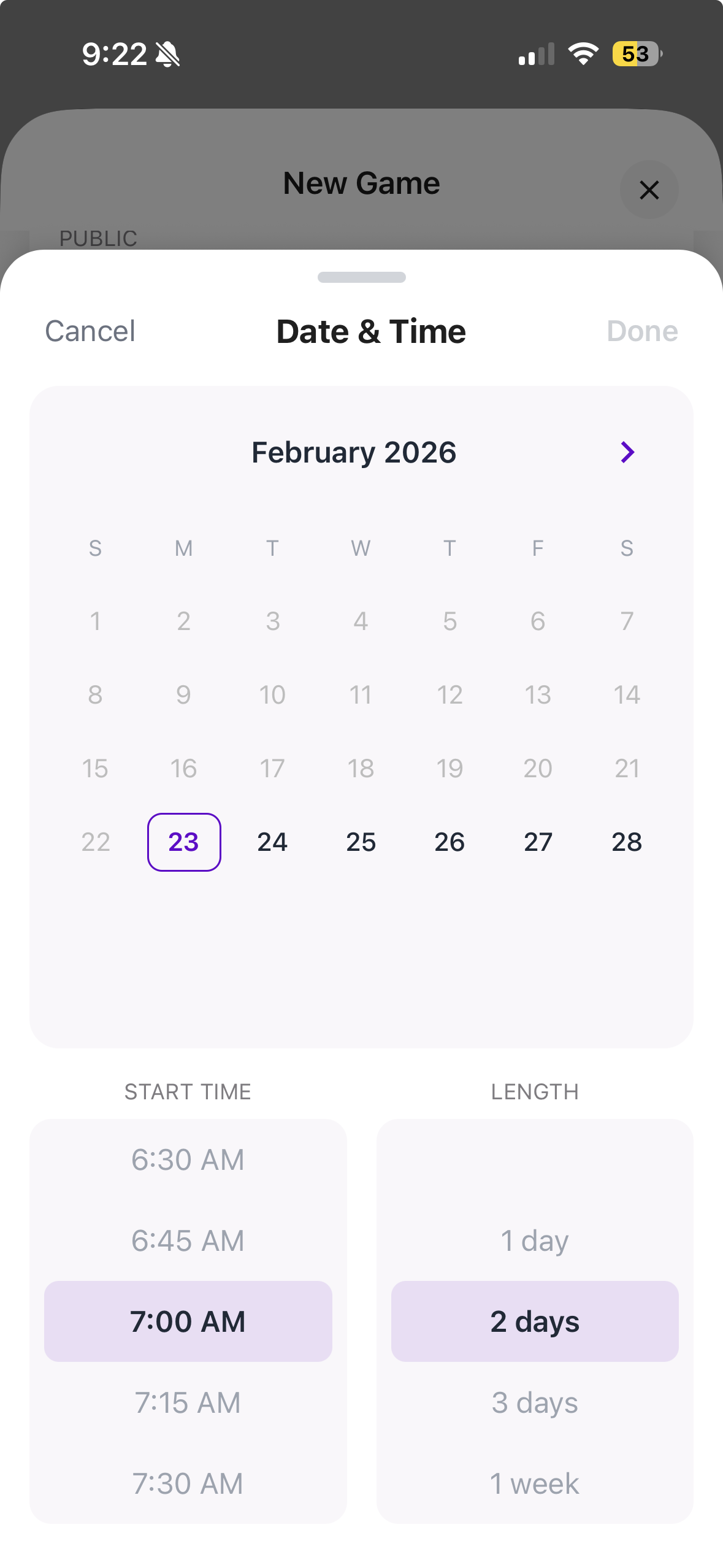The height and width of the screenshot is (1568, 723).
Task: Tap the battery indicator showing 53
Action: pyautogui.click(x=636, y=55)
